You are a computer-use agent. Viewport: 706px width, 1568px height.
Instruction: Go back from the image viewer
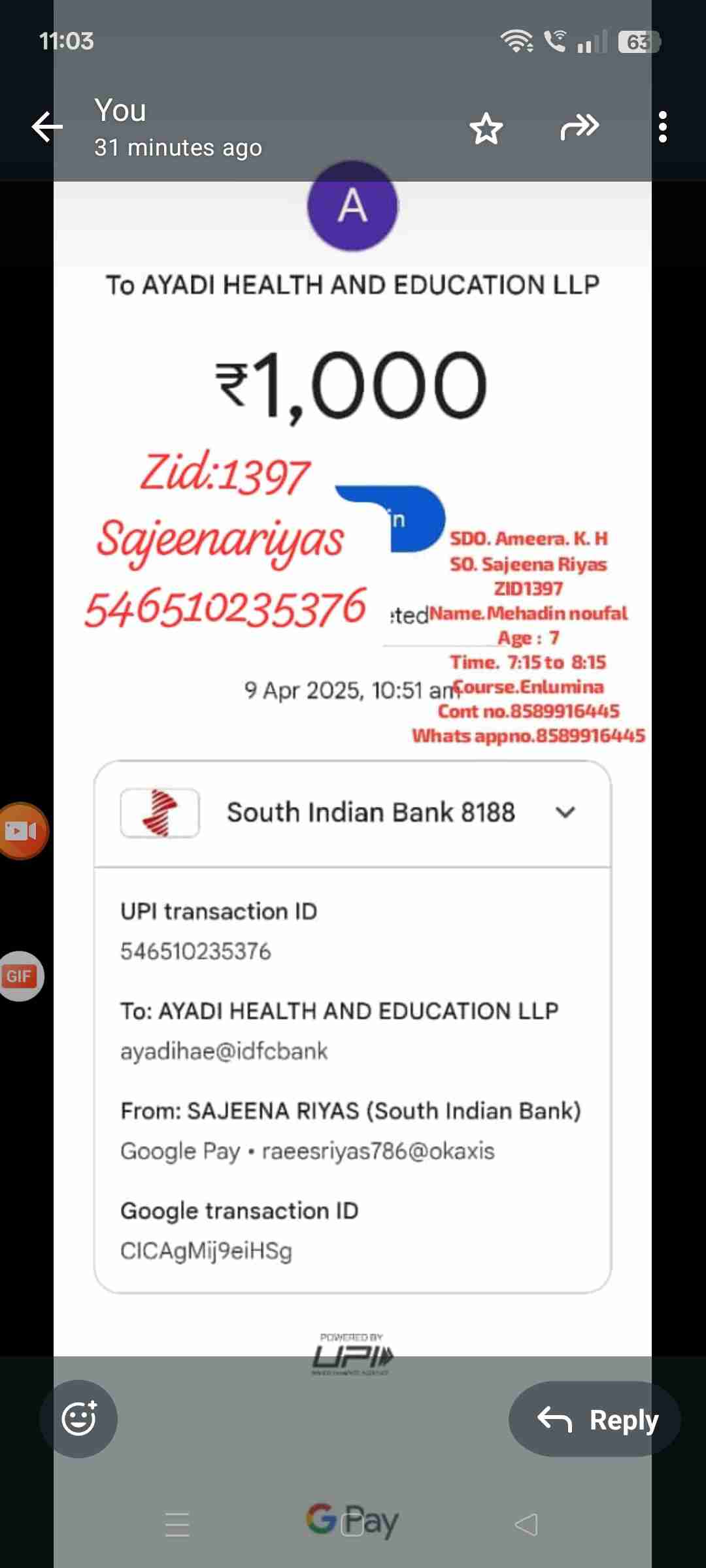pyautogui.click(x=47, y=127)
